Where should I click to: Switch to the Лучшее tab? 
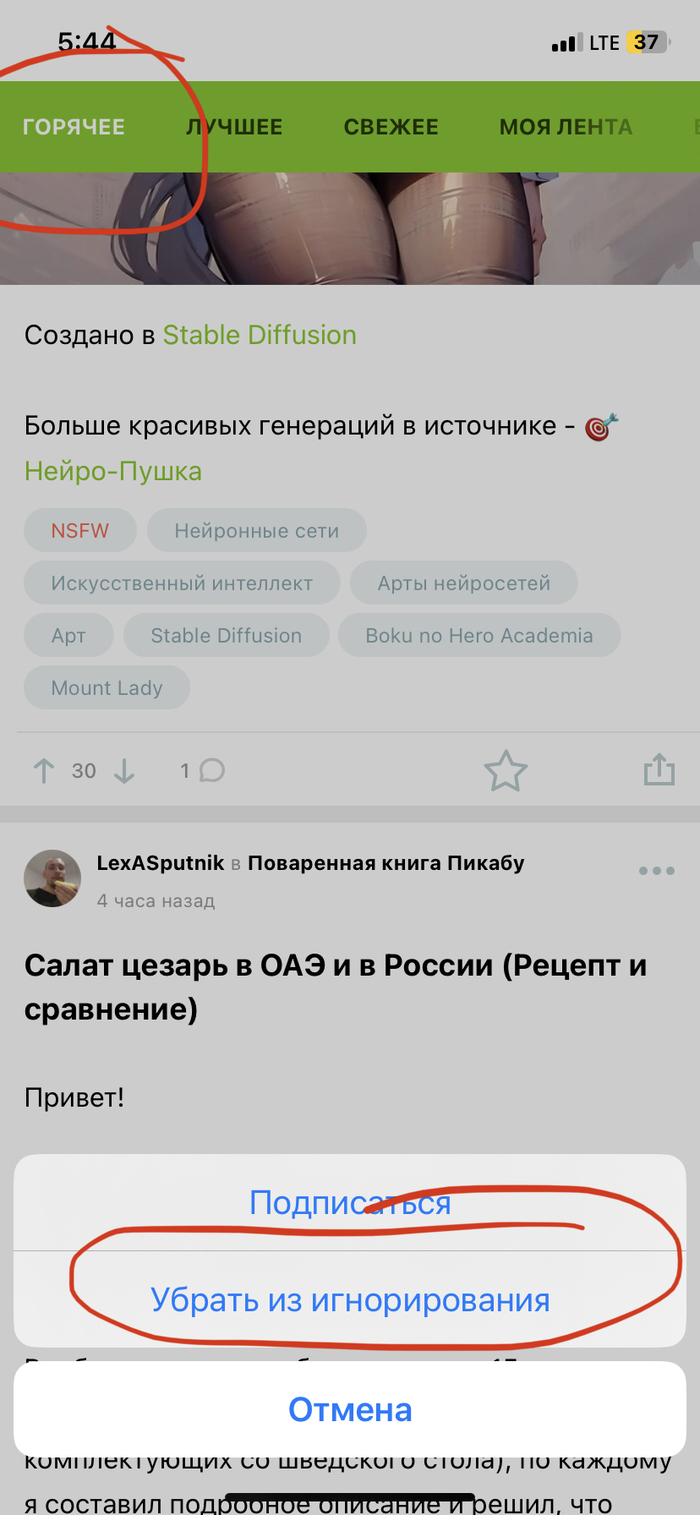[234, 127]
